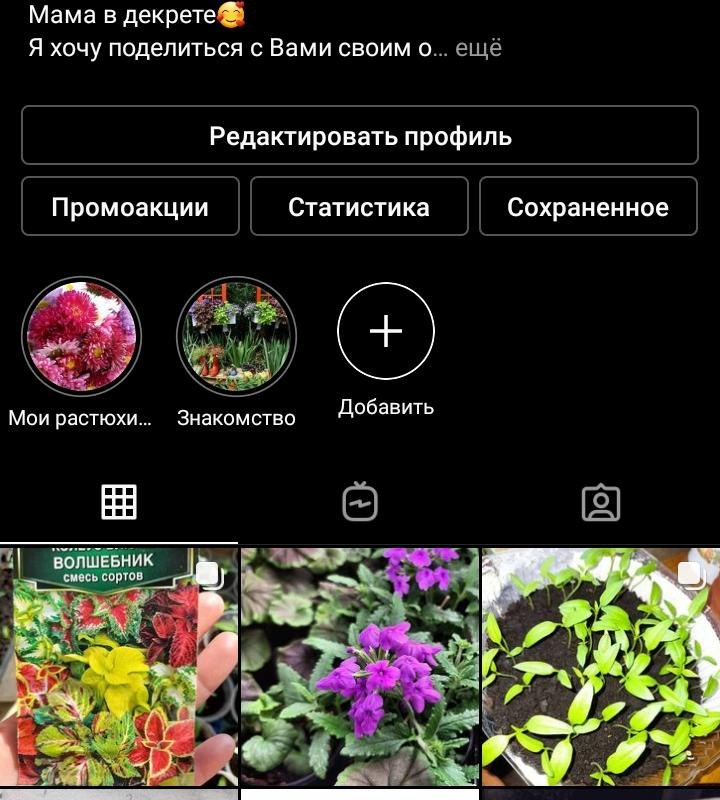Switch to the IGTV tab

point(360,502)
